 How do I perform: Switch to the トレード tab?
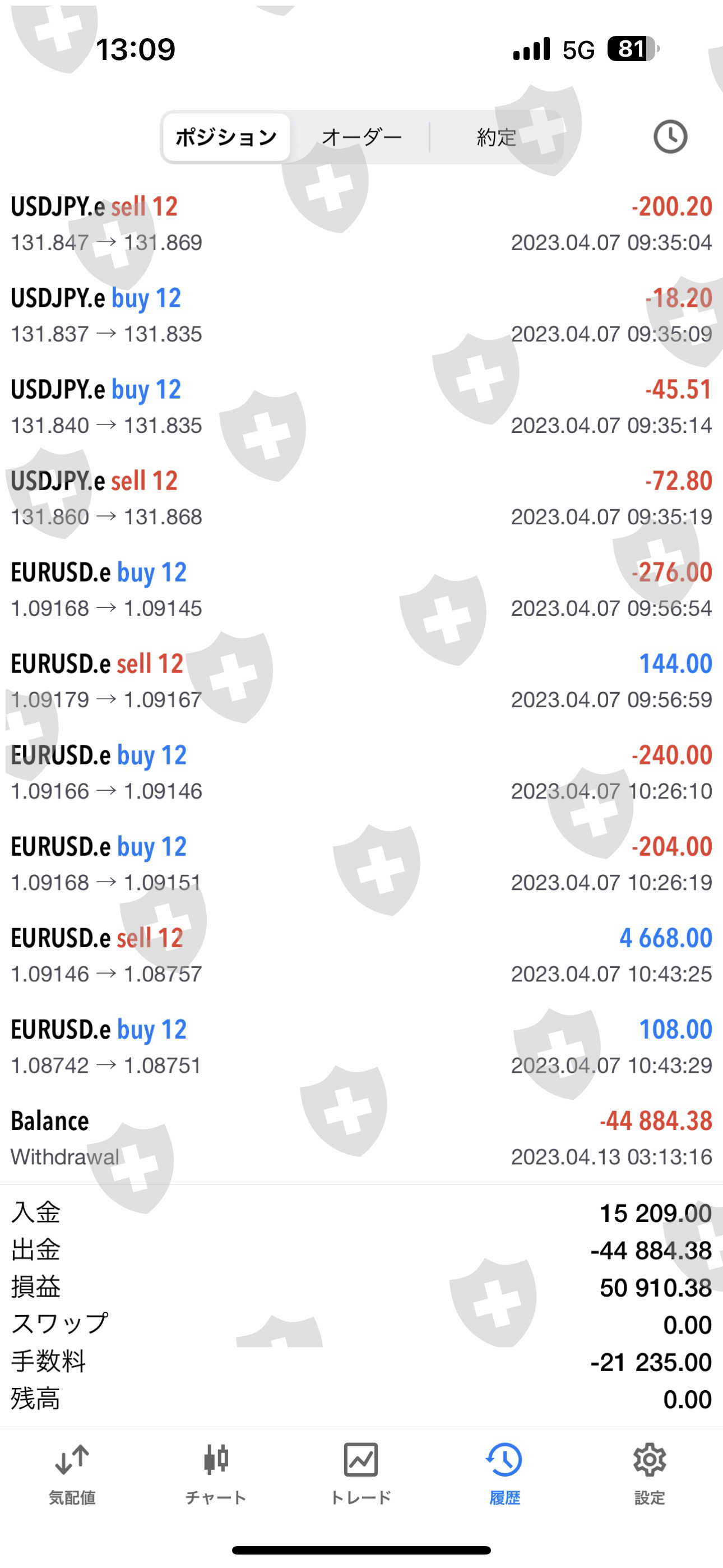[361, 1473]
